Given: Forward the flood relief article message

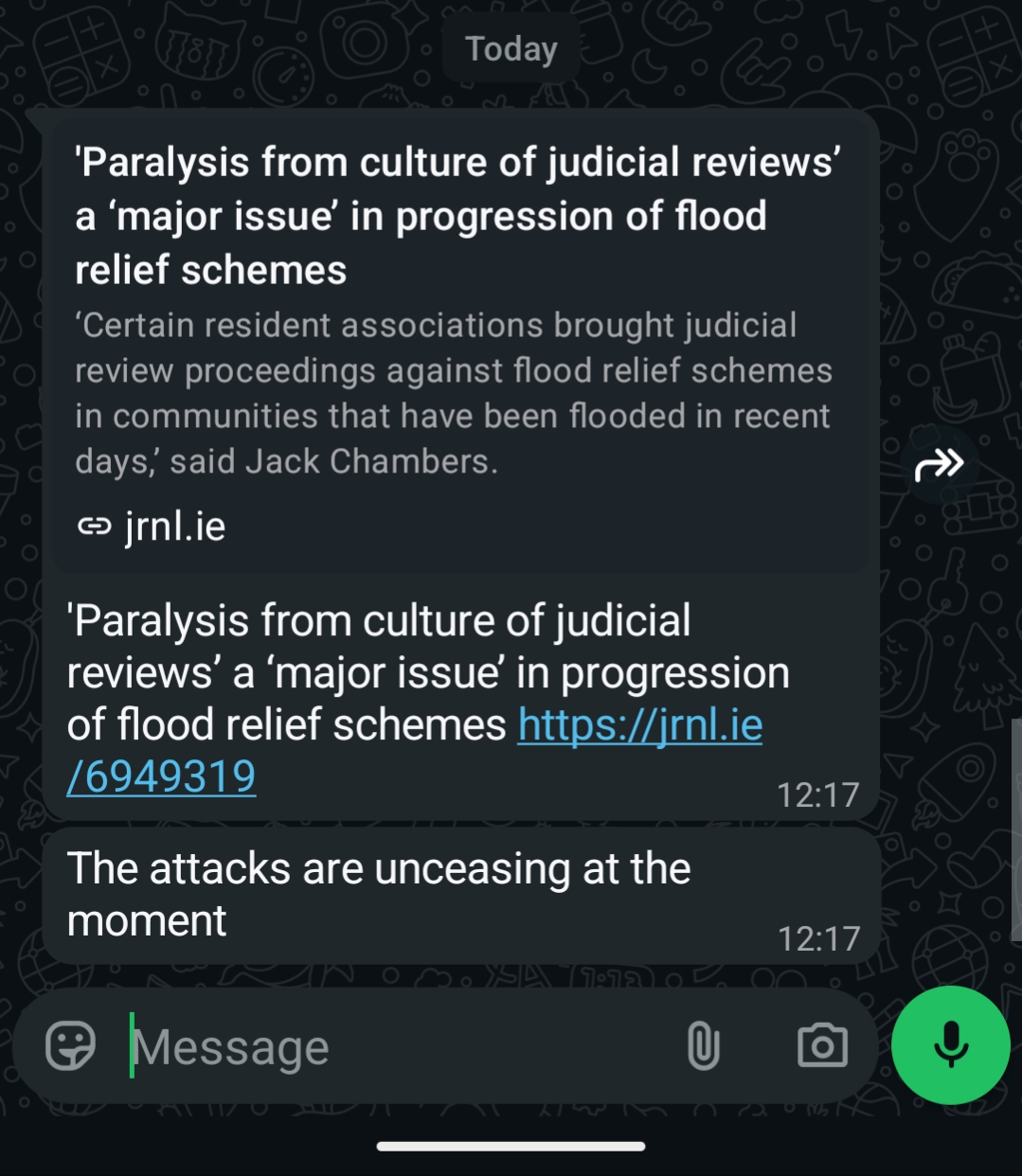Looking at the screenshot, I should click(x=939, y=464).
